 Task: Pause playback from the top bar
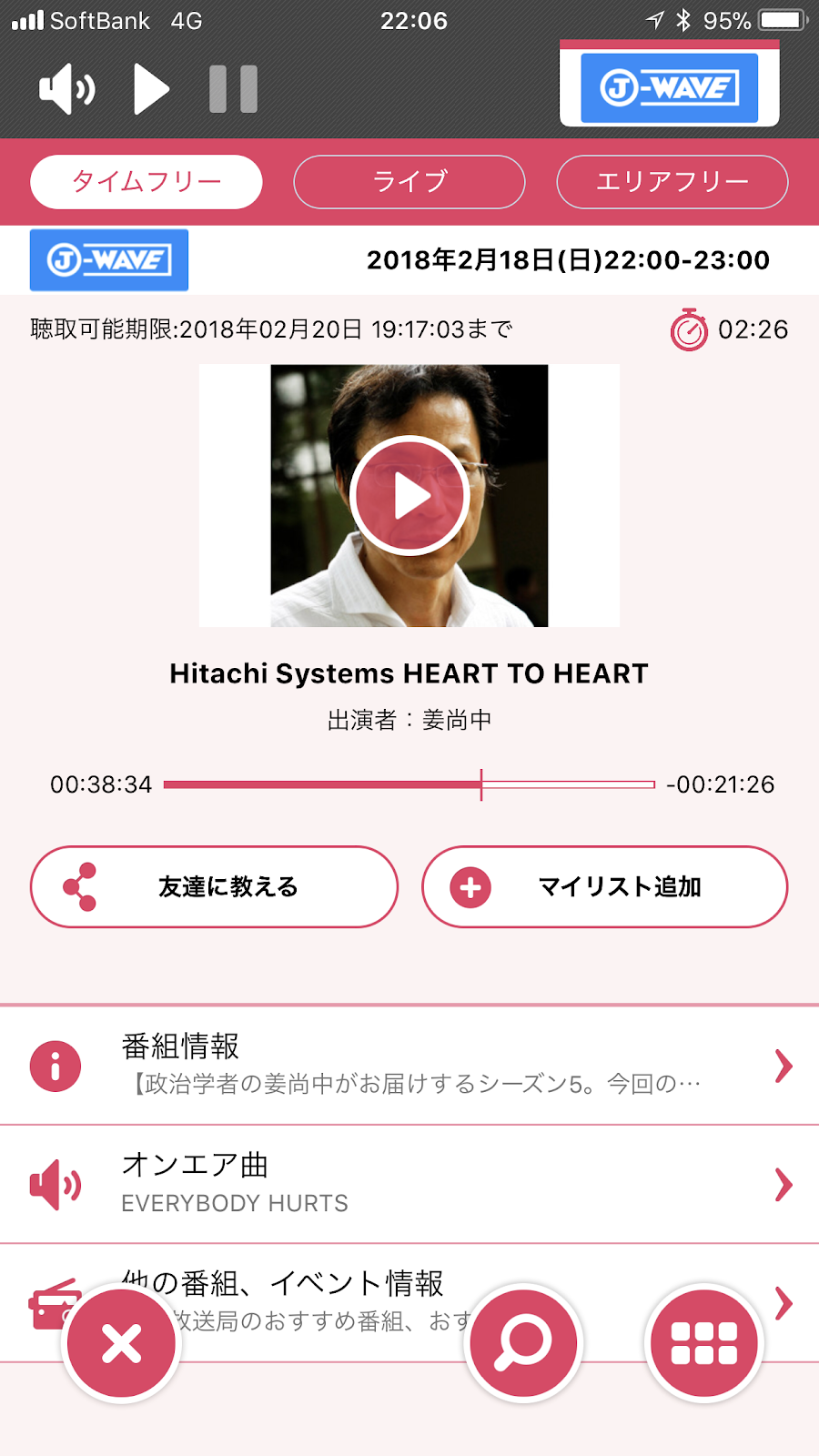233,89
